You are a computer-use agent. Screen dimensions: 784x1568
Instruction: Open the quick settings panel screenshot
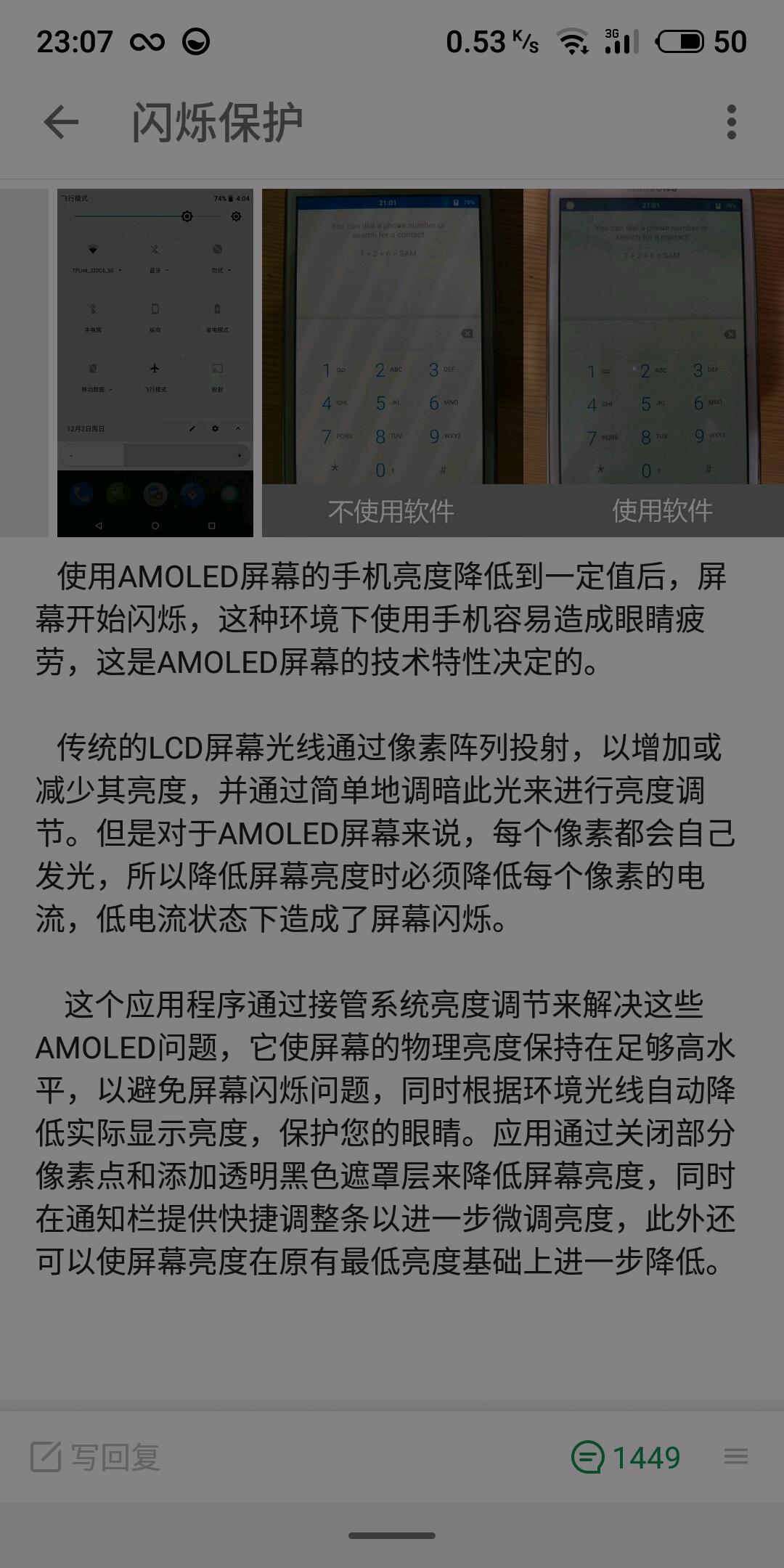pyautogui.click(x=155, y=363)
